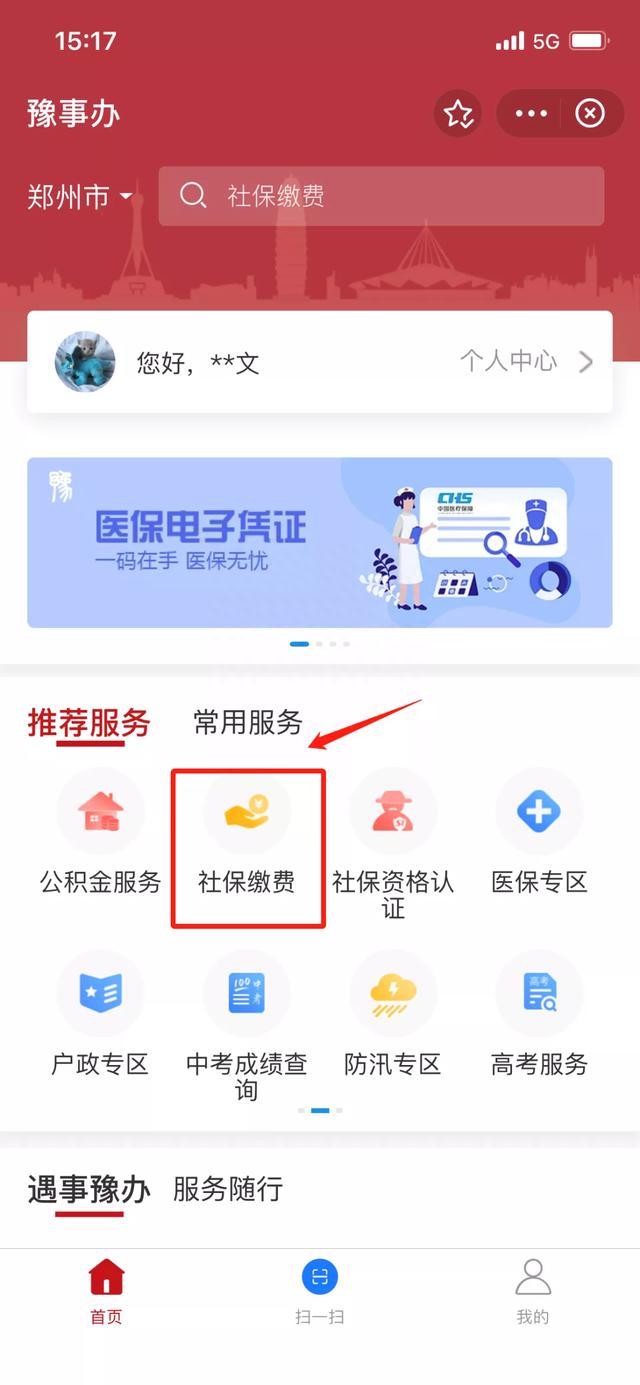Select the 推荐服务 tab
This screenshot has height=1385, width=640.
coord(89,722)
